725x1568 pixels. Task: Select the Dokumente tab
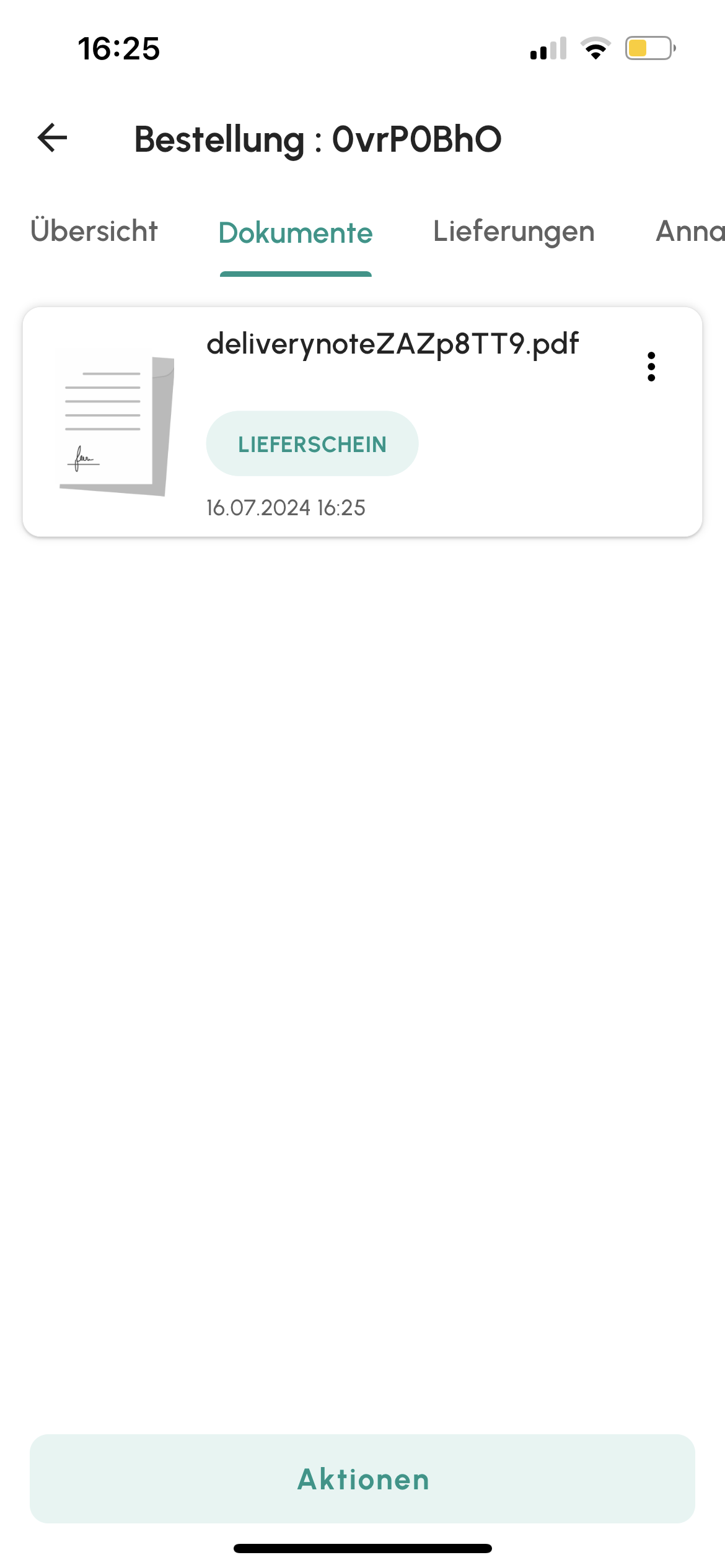pos(296,233)
